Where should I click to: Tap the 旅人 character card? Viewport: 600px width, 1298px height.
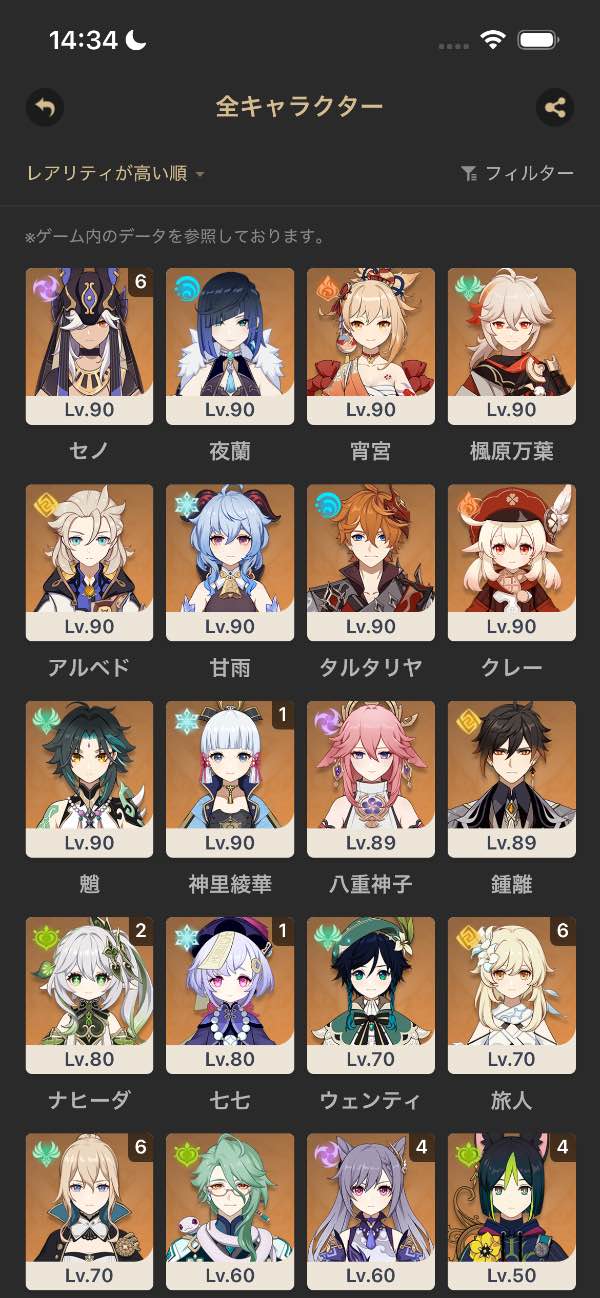(512, 994)
